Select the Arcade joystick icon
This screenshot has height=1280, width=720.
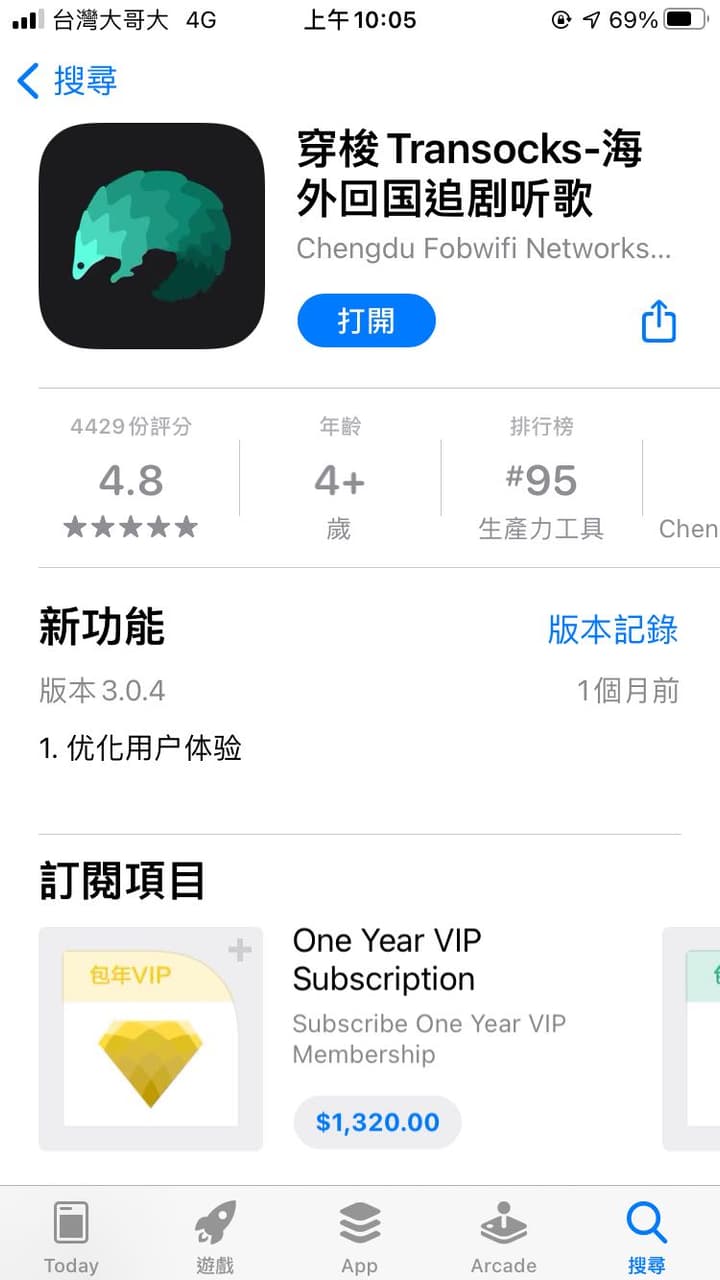click(x=503, y=1220)
